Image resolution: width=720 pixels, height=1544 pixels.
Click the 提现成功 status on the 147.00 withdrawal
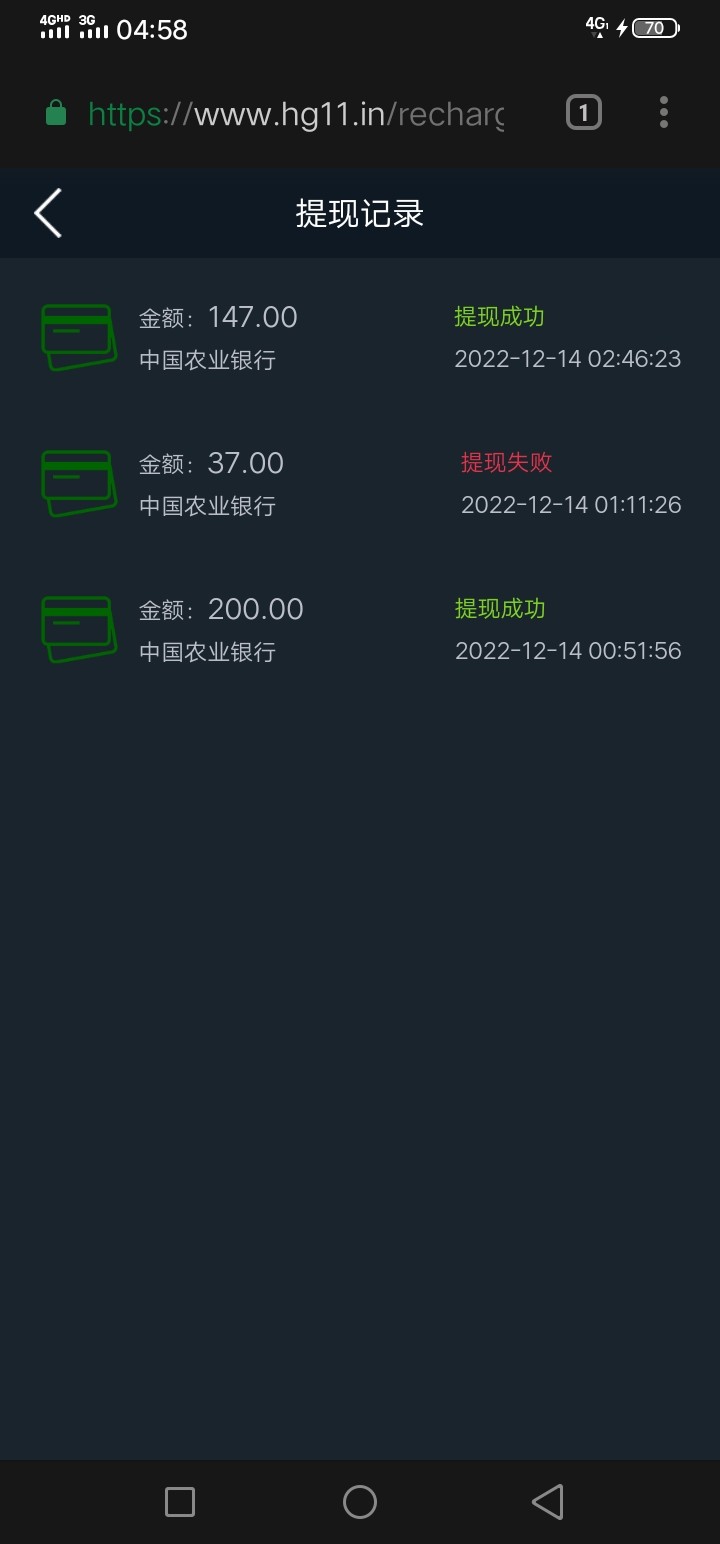[x=499, y=316]
